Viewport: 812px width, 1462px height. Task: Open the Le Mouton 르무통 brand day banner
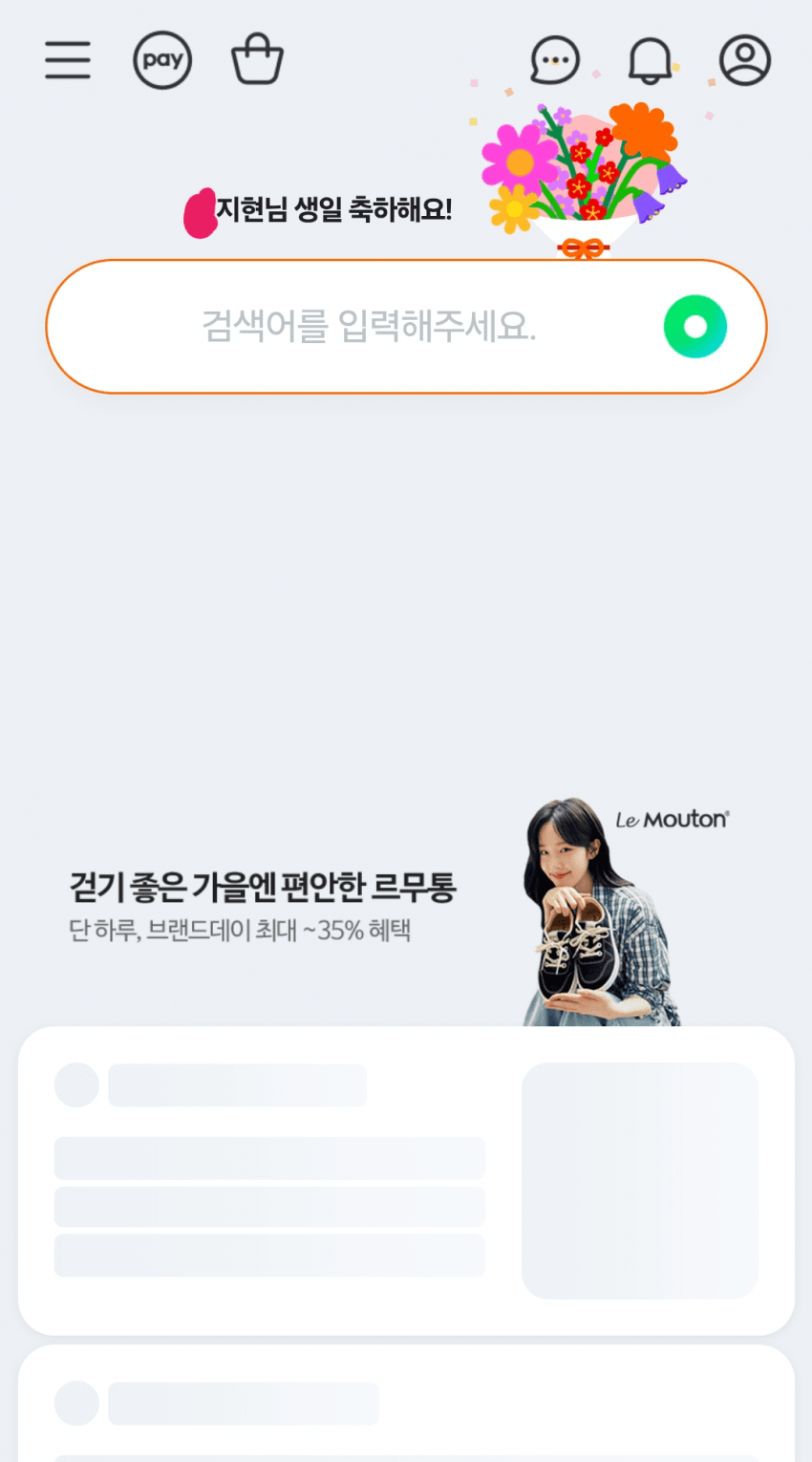click(382, 903)
